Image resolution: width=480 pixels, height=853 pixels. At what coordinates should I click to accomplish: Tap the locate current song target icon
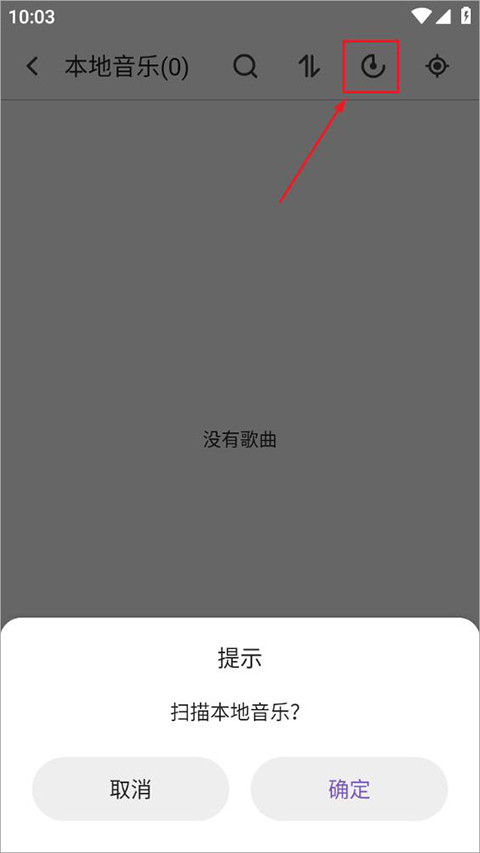pyautogui.click(x=437, y=67)
